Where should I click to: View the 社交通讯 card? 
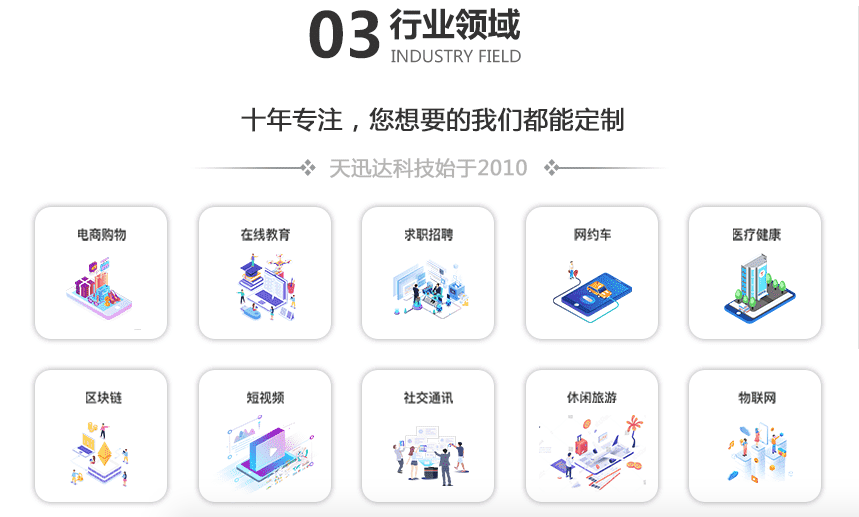[428, 435]
